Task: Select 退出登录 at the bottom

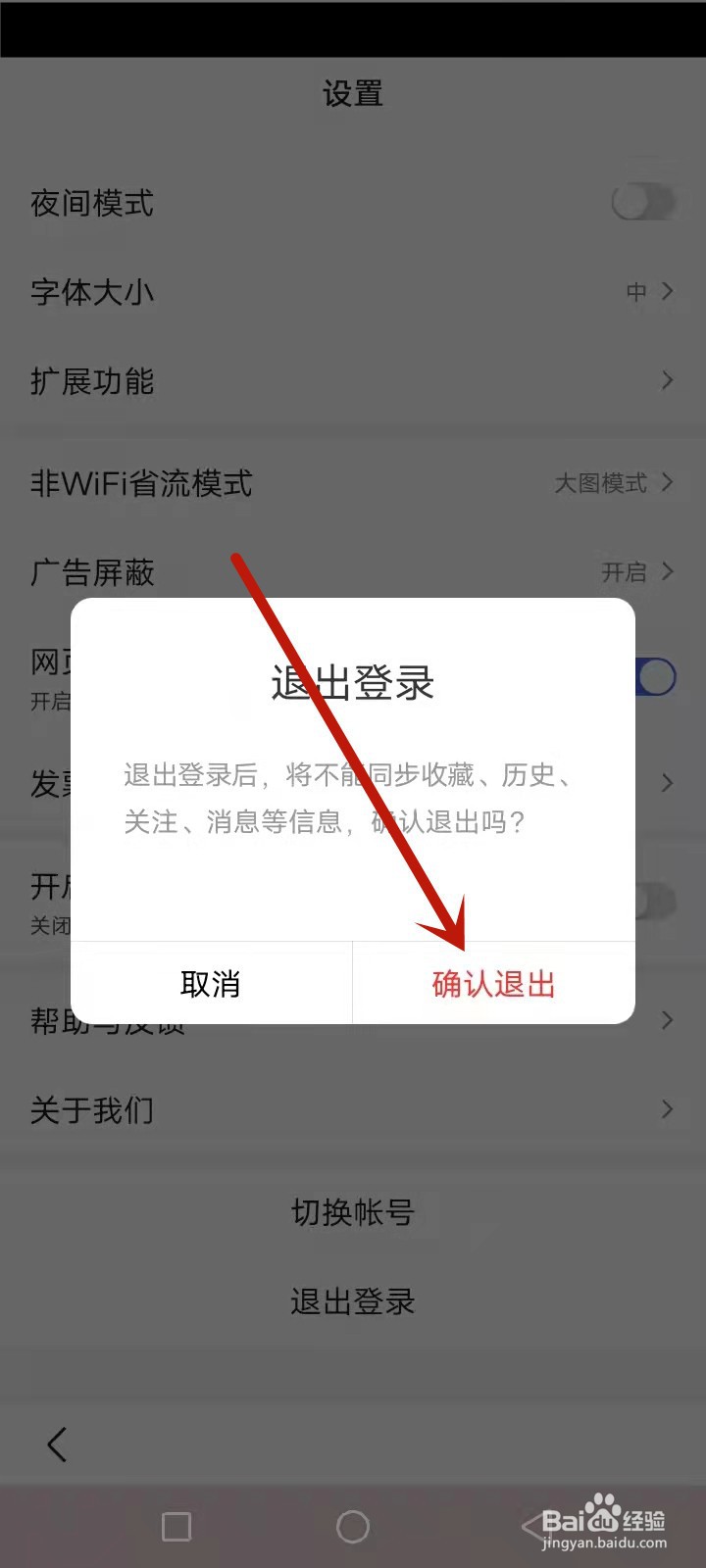Action: pos(353,1302)
